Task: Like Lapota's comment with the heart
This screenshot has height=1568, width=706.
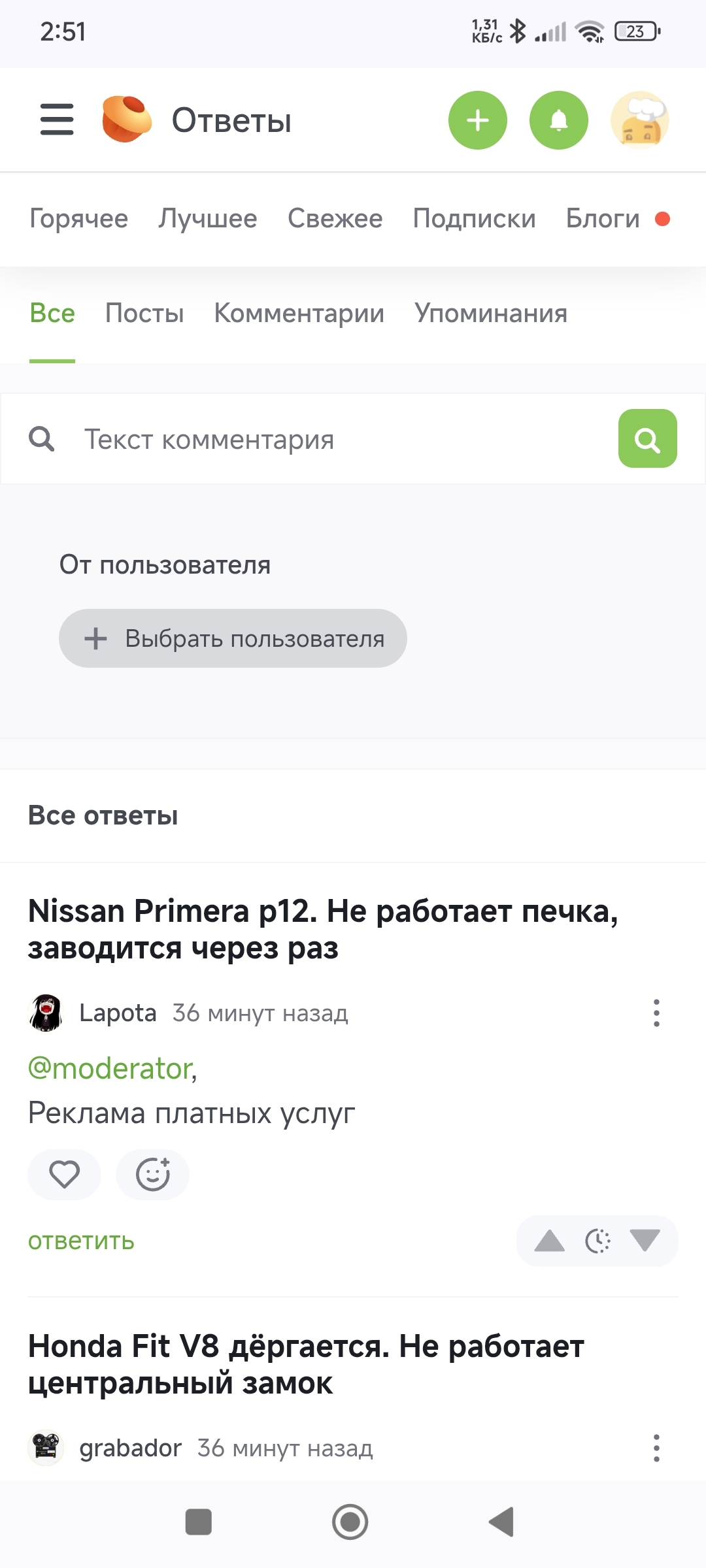Action: [x=64, y=1174]
